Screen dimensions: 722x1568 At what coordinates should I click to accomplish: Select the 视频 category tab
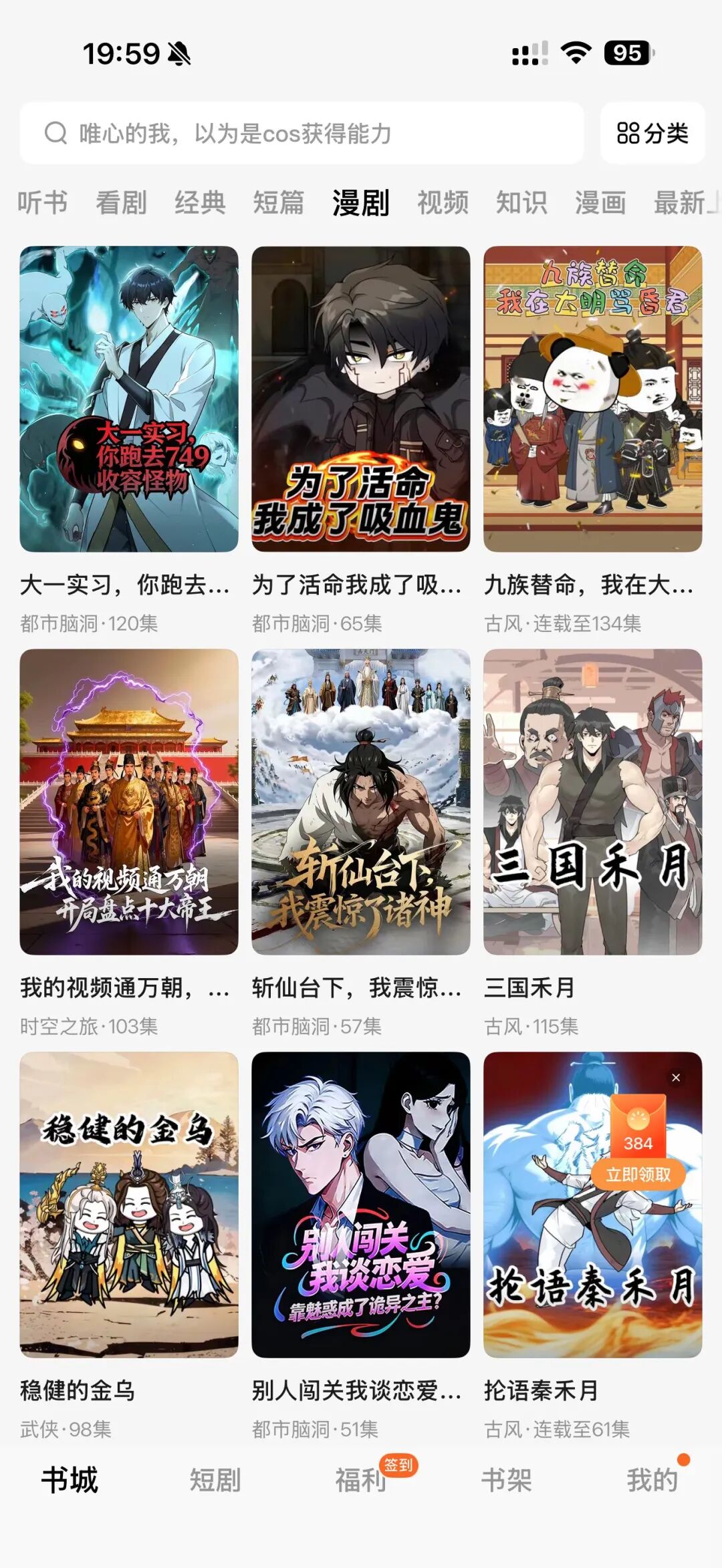[x=443, y=204]
